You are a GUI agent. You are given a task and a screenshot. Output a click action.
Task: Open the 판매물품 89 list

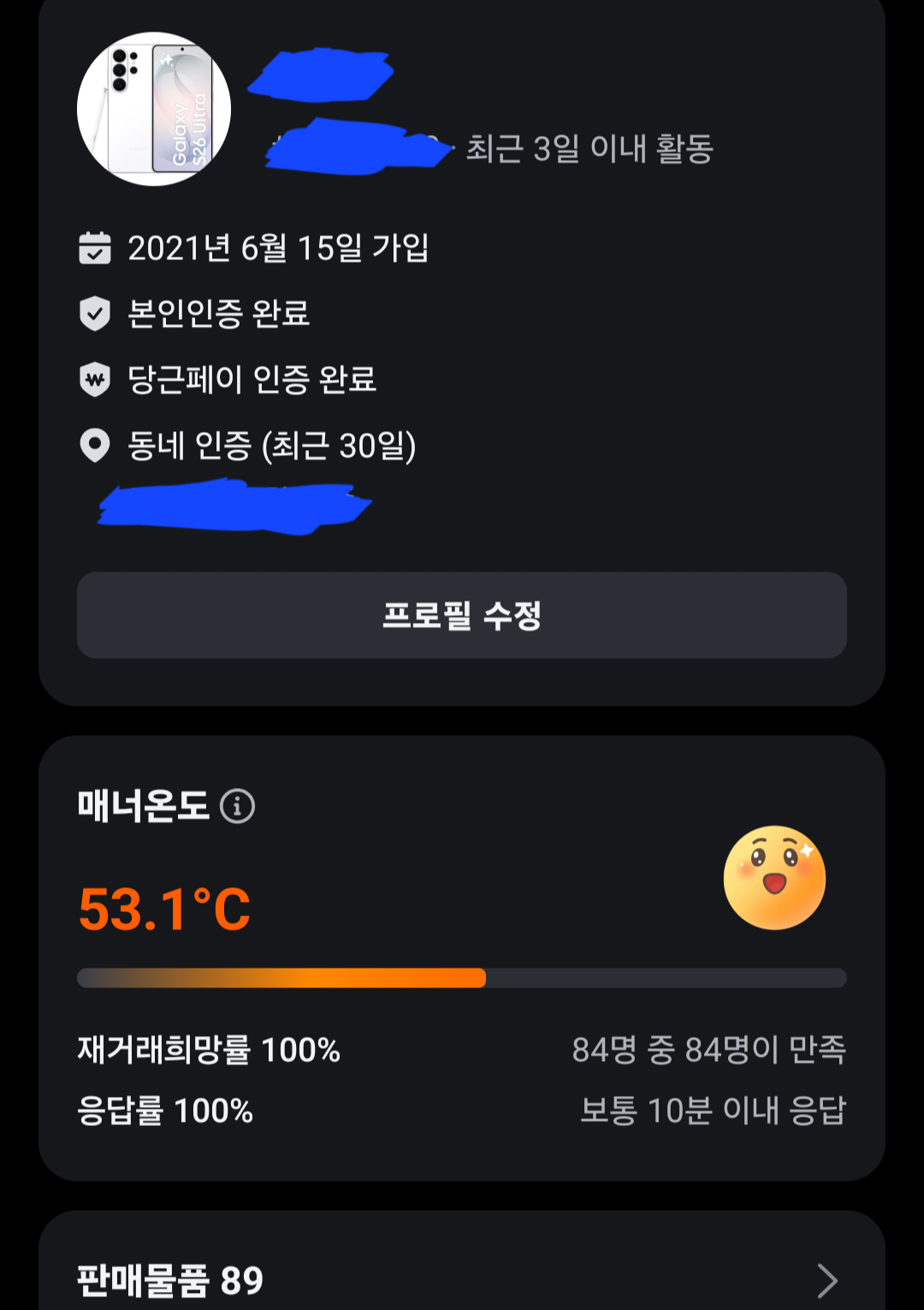coord(462,1280)
